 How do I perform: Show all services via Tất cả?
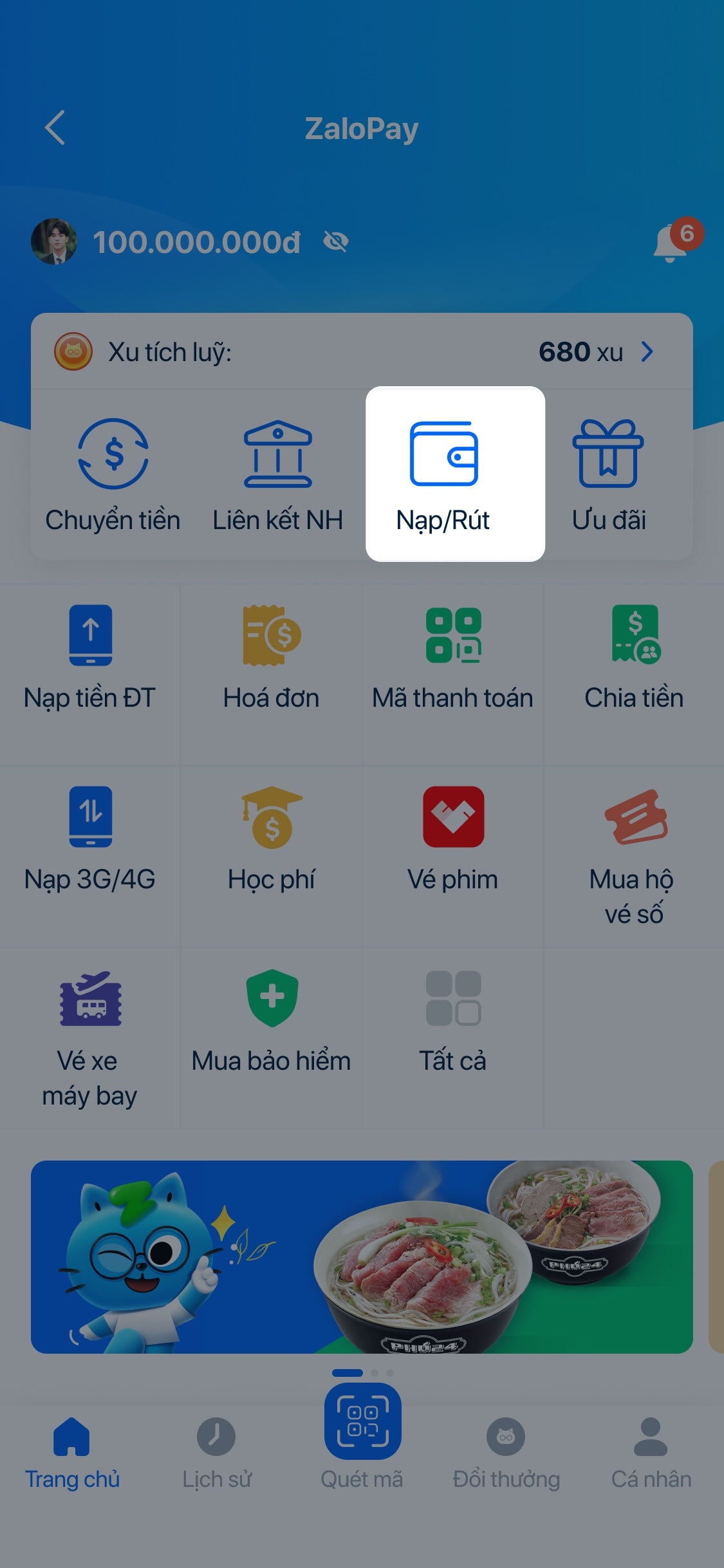click(453, 1020)
